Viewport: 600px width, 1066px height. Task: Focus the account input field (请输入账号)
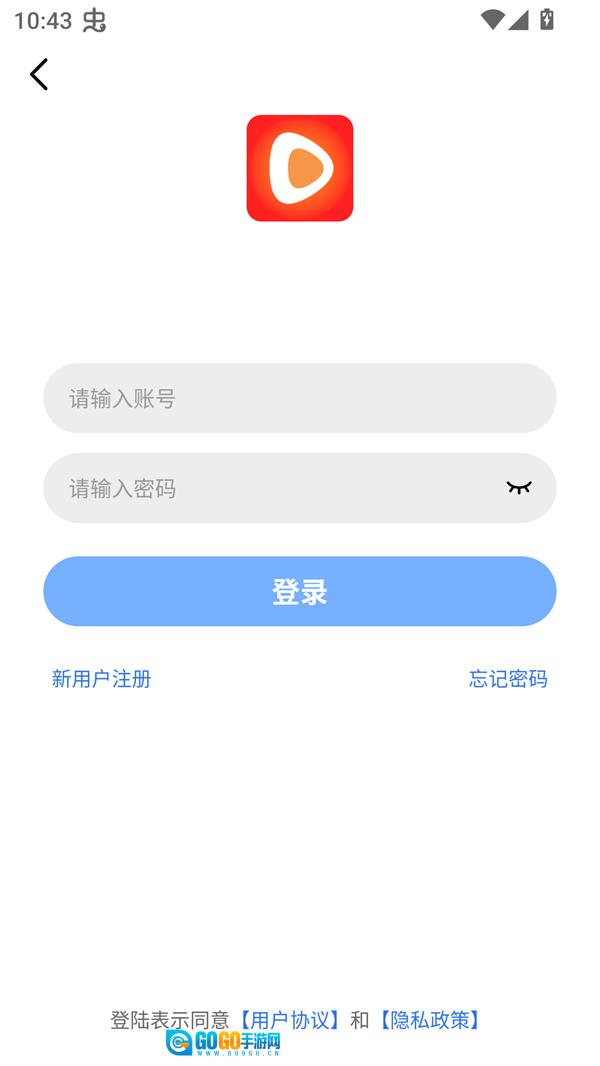coord(299,398)
